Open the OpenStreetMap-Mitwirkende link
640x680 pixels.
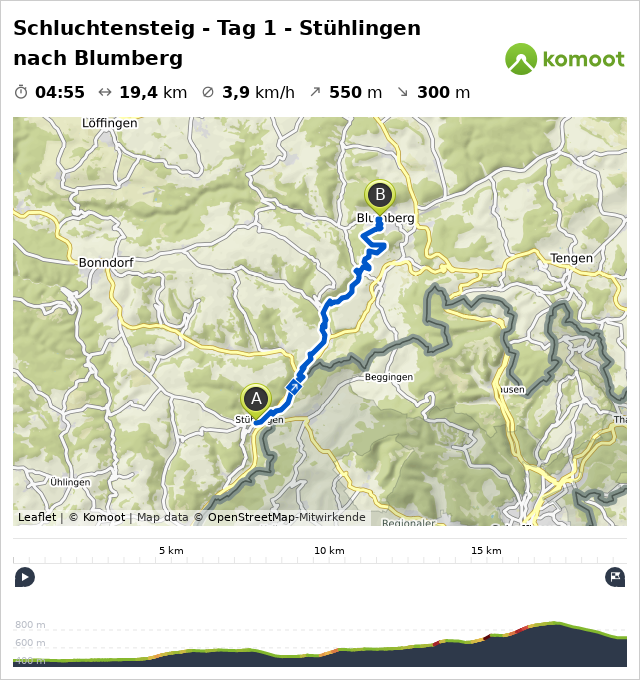pos(286,518)
